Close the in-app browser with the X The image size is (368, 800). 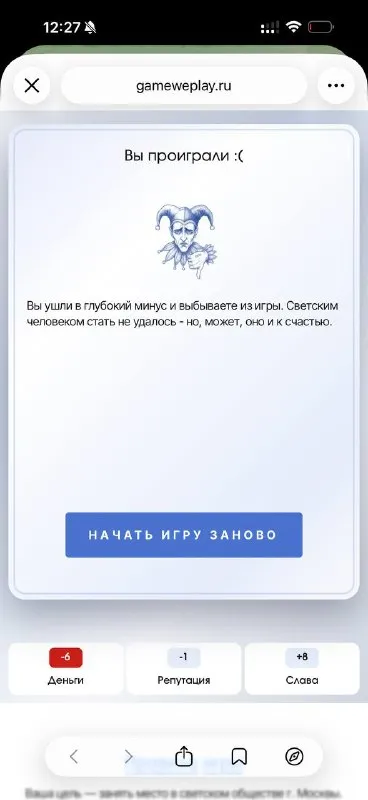pyautogui.click(x=32, y=86)
